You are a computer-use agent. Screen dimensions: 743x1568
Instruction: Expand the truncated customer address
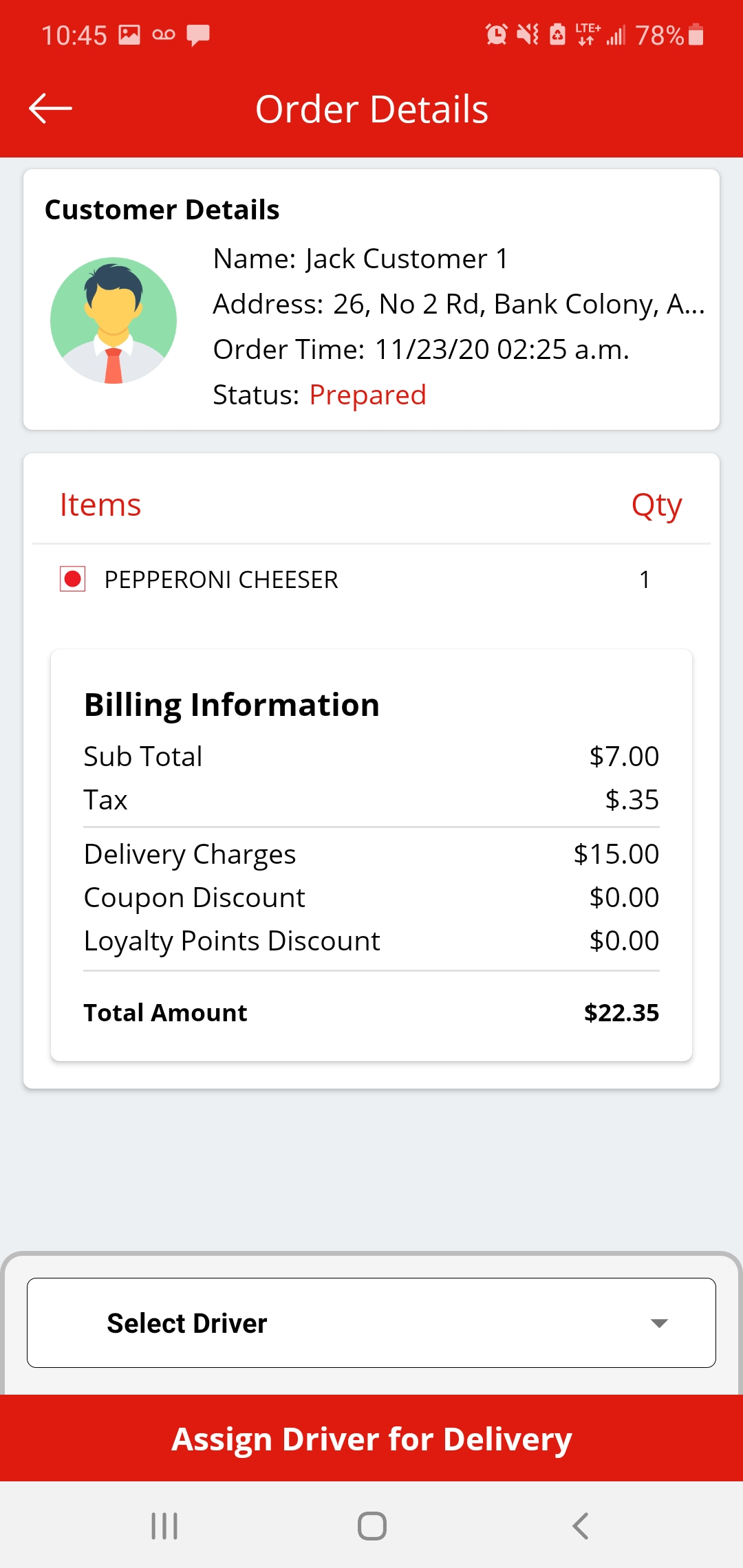[x=460, y=303]
